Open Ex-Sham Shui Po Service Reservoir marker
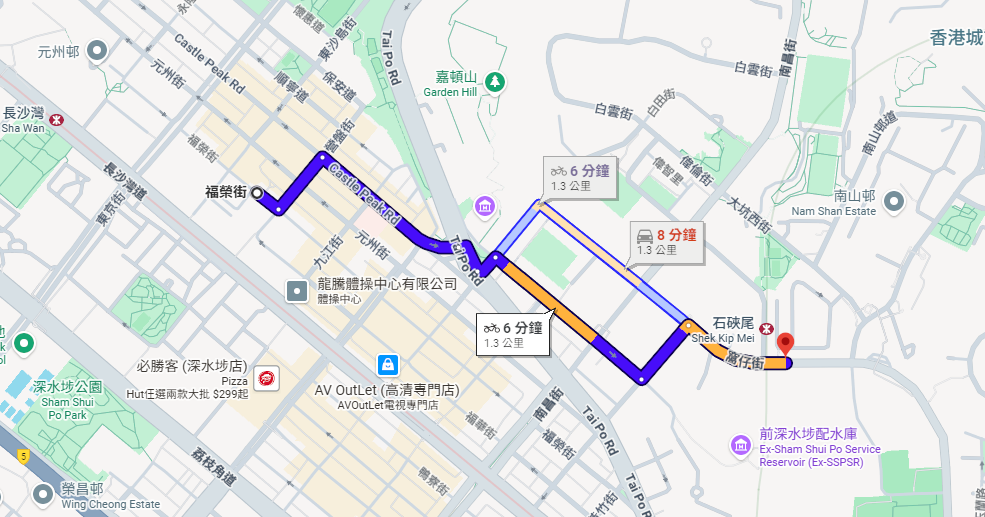This screenshot has height=517, width=985. tap(741, 443)
